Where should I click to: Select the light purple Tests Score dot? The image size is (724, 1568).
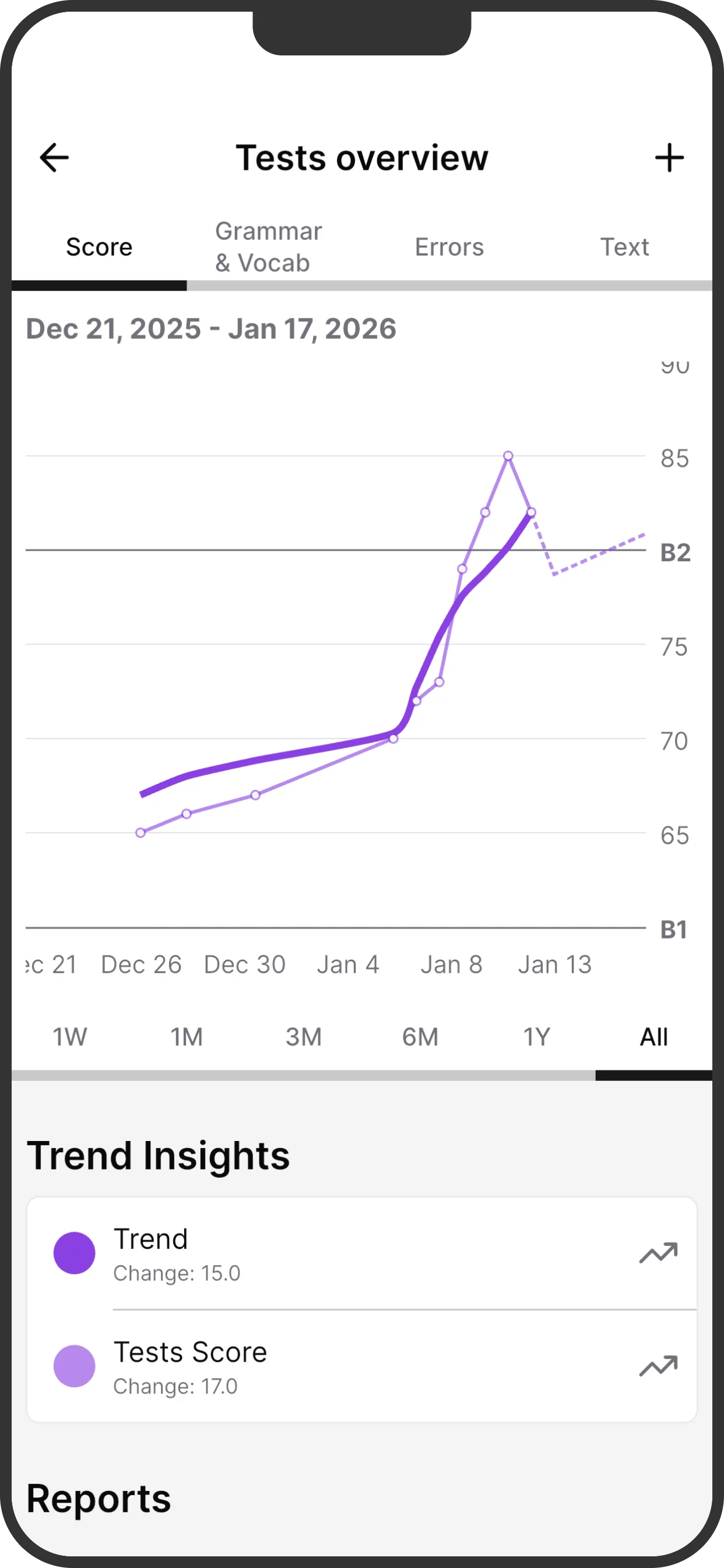(75, 1366)
